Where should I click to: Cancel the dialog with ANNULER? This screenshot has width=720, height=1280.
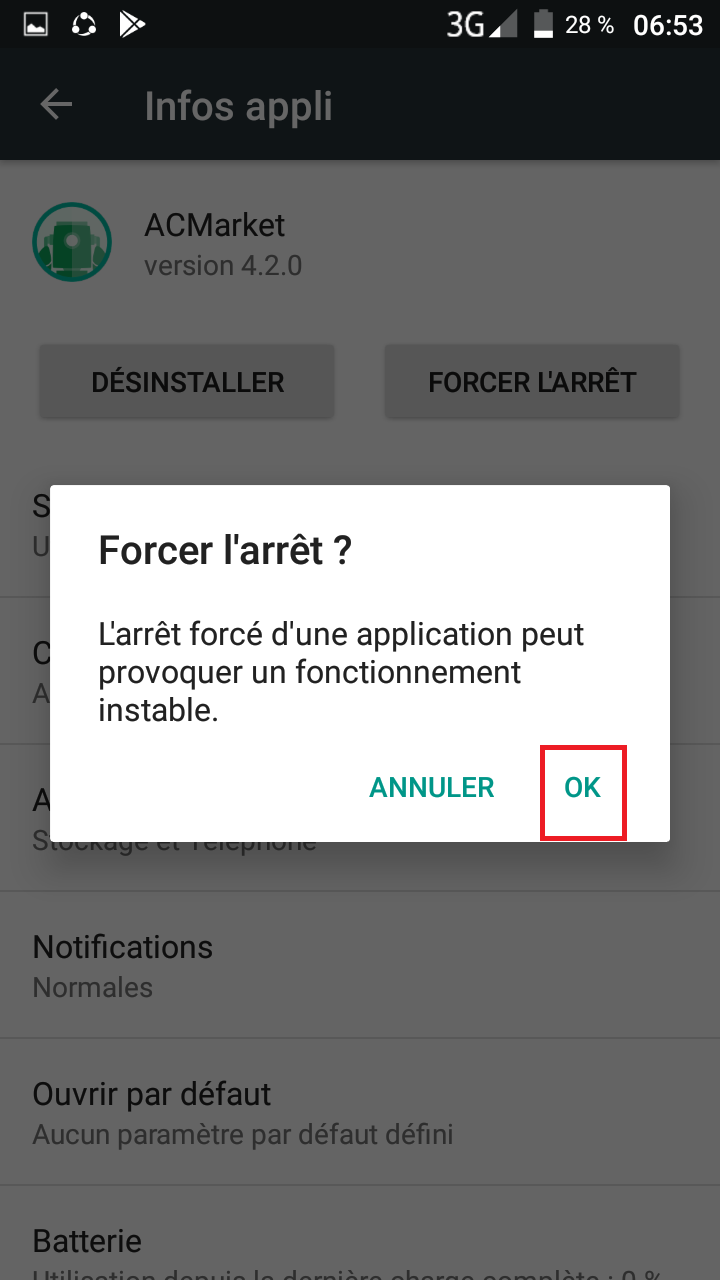(x=432, y=788)
